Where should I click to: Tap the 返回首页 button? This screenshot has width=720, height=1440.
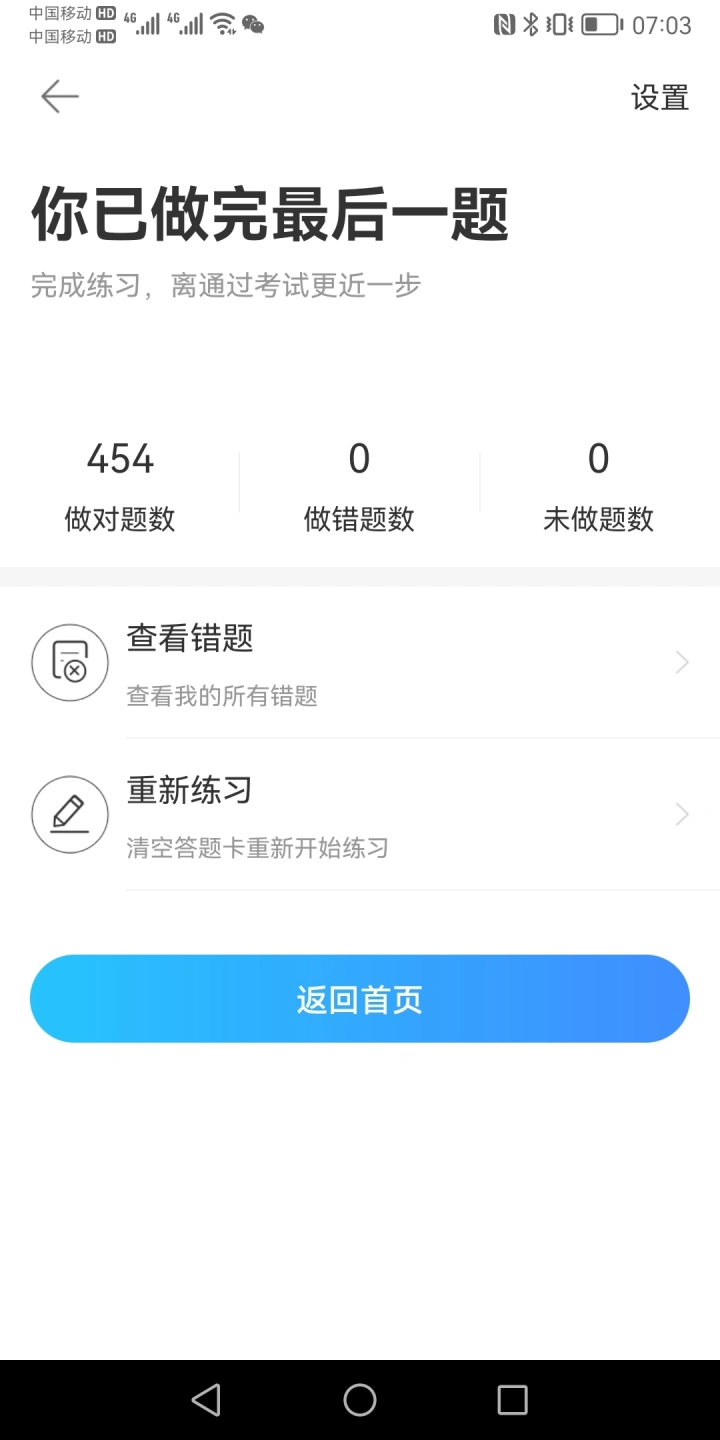(x=360, y=999)
